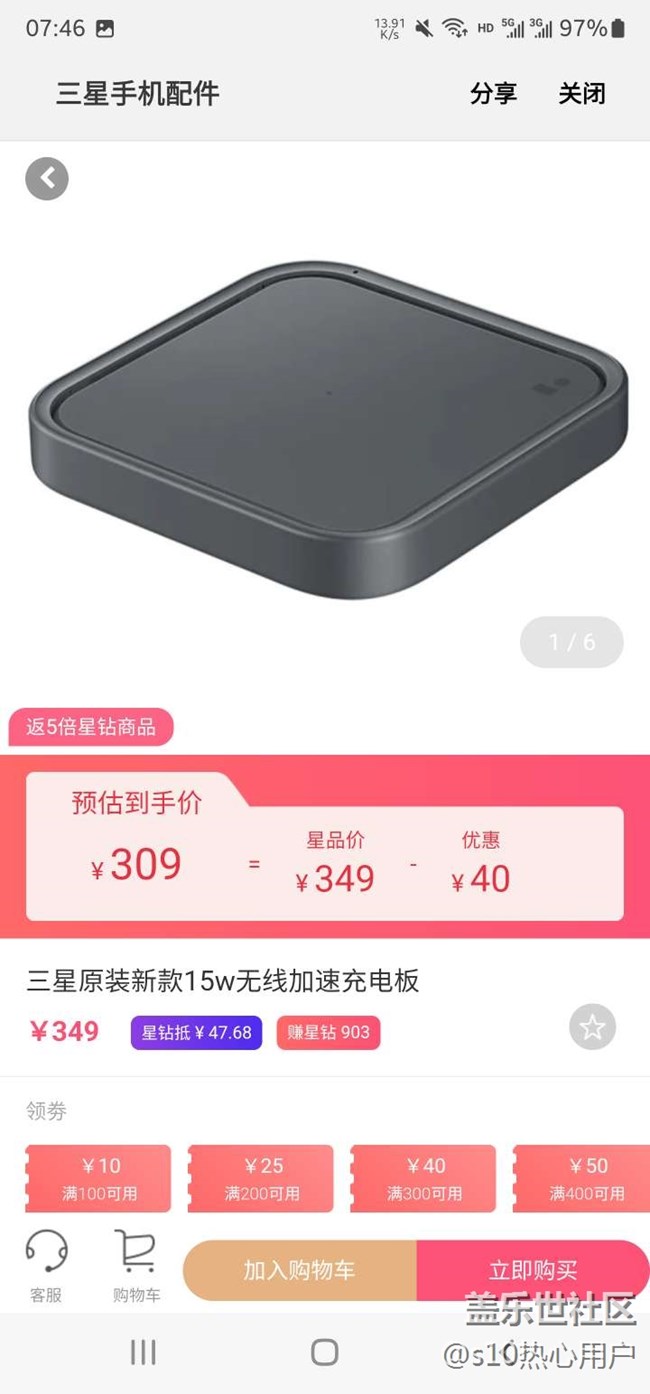Go back using the round arrow icon
This screenshot has height=1394, width=650.
point(47,179)
